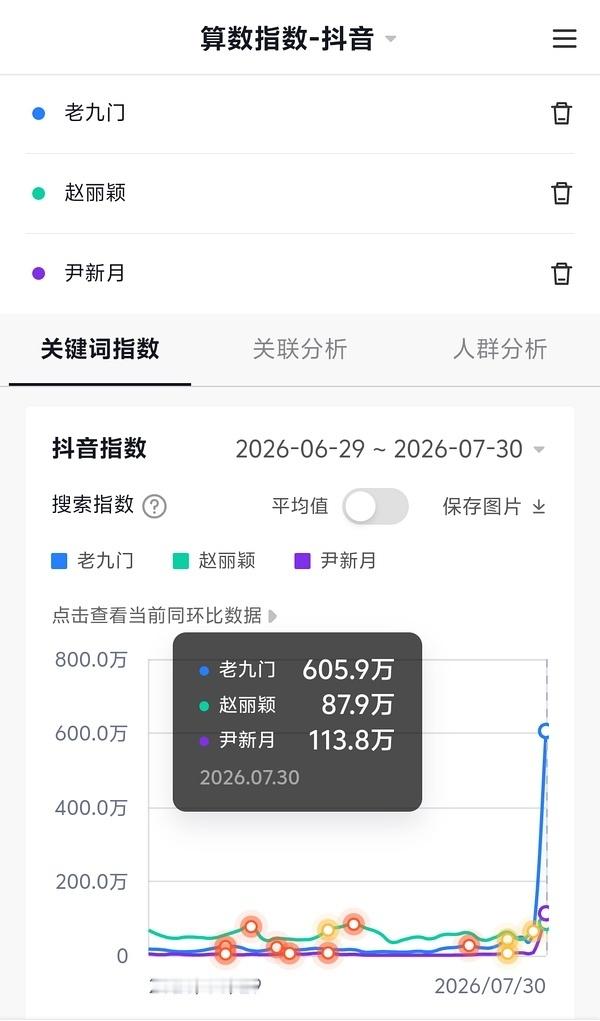Screen dimensions: 600x1021
Task: Toggle the 赵丽颖 legend item
Action: coord(214,561)
